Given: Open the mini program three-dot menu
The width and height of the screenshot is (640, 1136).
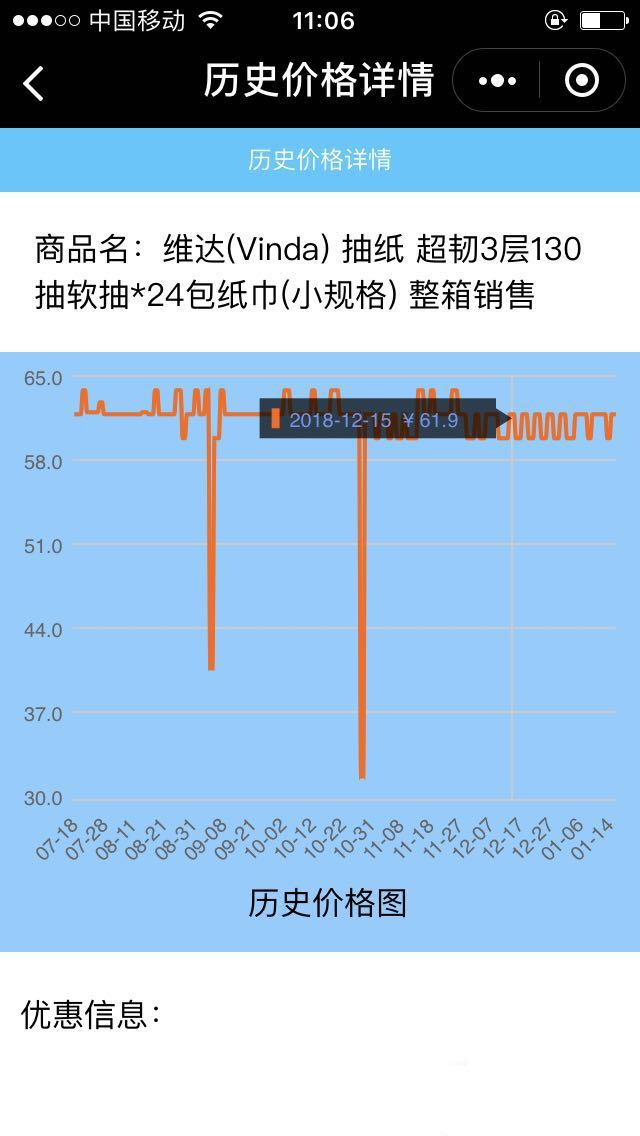Looking at the screenshot, I should tap(497, 80).
